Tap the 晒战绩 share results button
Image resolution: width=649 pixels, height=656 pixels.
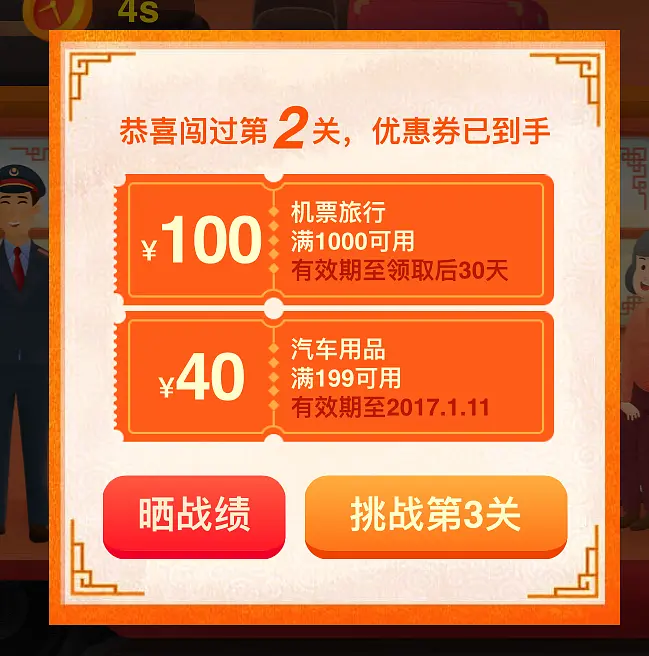(194, 516)
